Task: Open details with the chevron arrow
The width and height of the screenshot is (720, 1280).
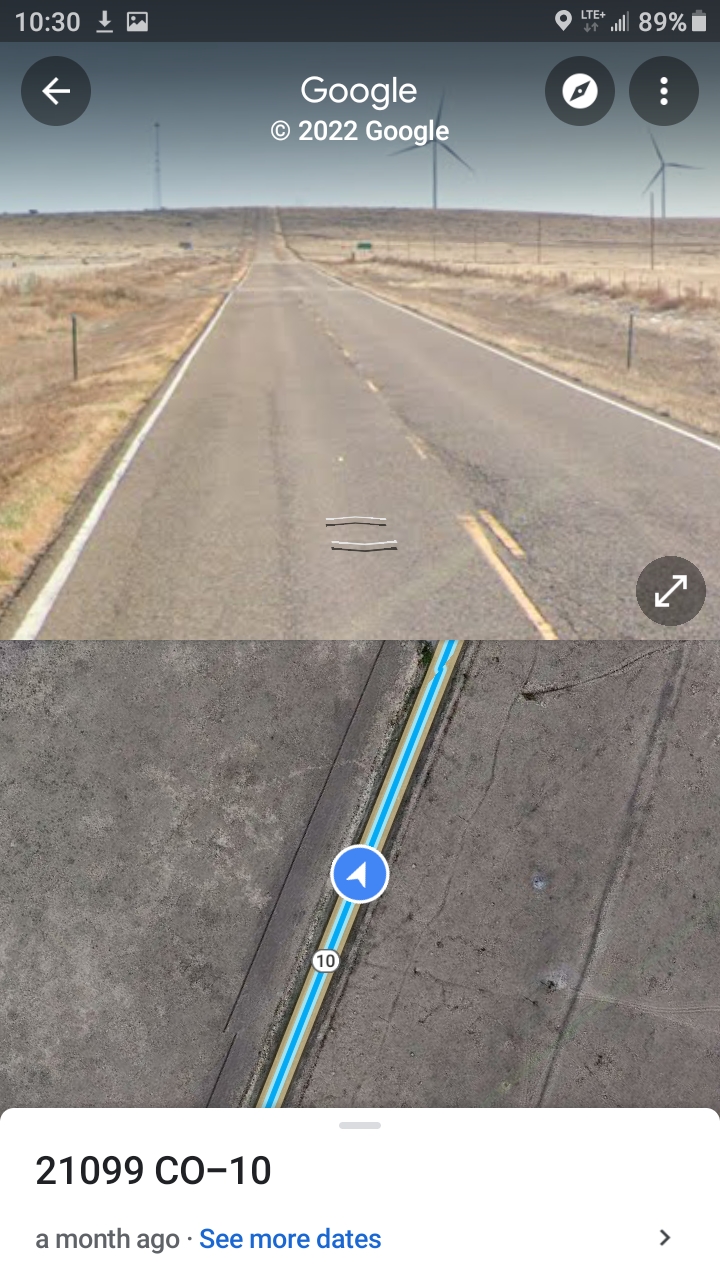Action: [x=665, y=1238]
